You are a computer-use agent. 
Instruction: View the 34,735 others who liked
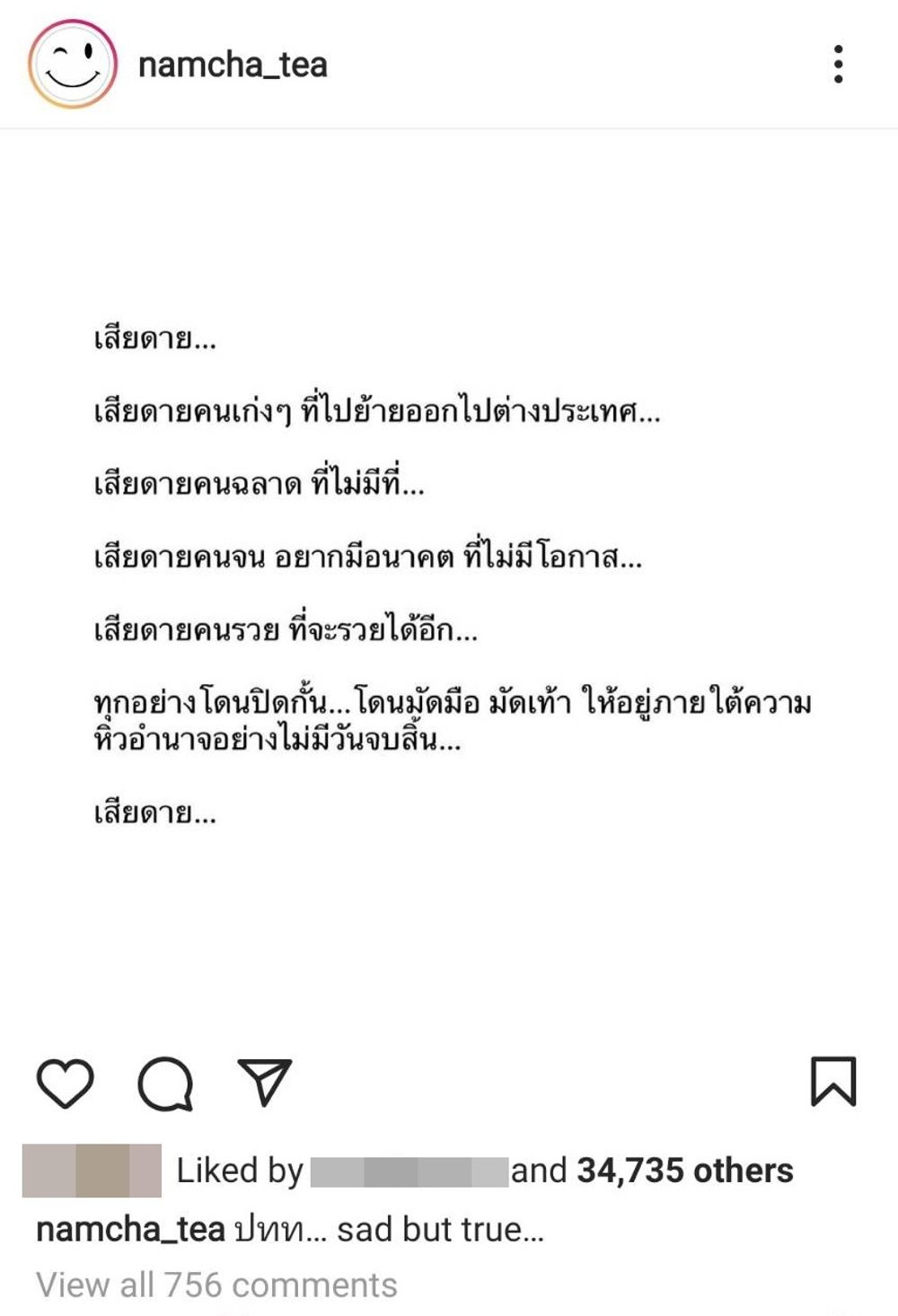click(684, 1171)
